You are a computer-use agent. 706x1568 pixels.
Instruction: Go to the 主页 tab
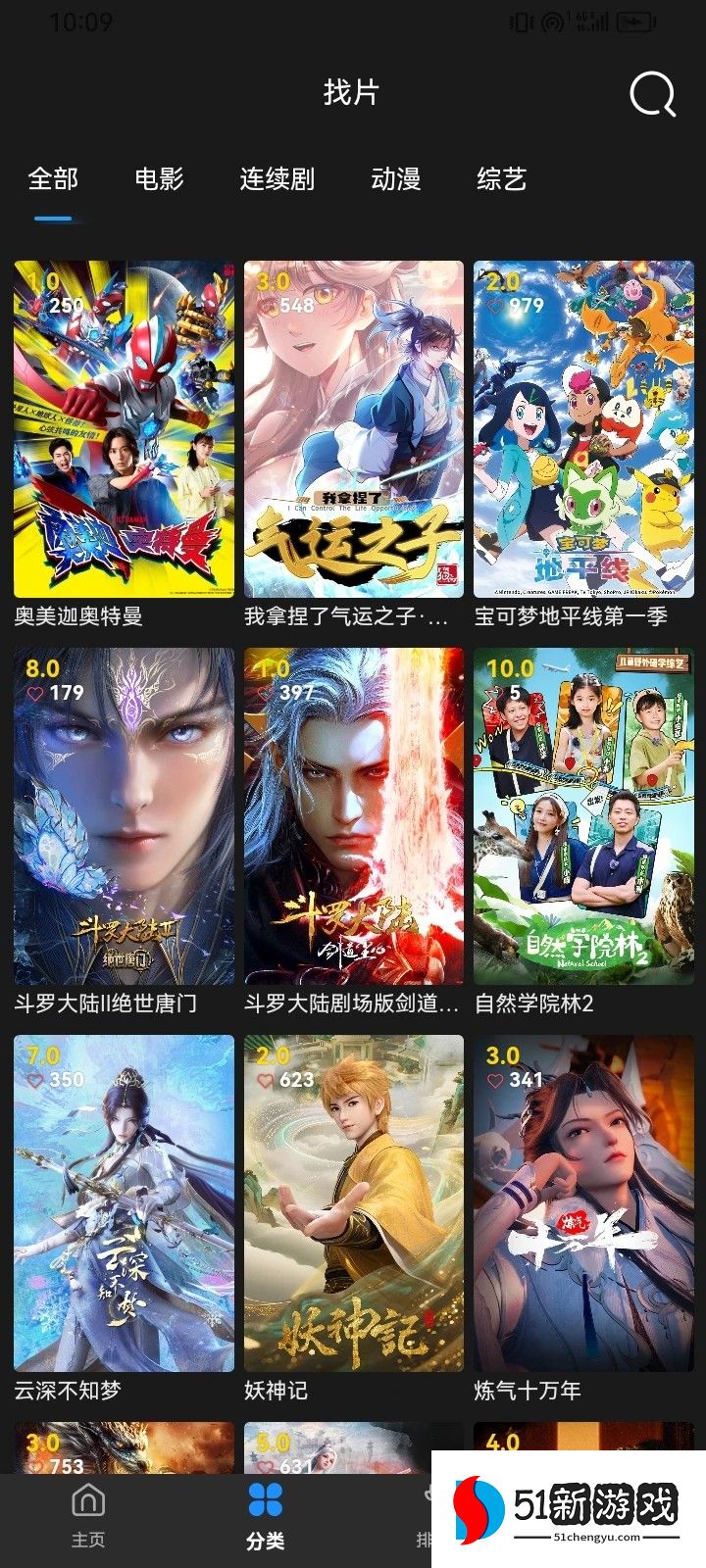(88, 1516)
